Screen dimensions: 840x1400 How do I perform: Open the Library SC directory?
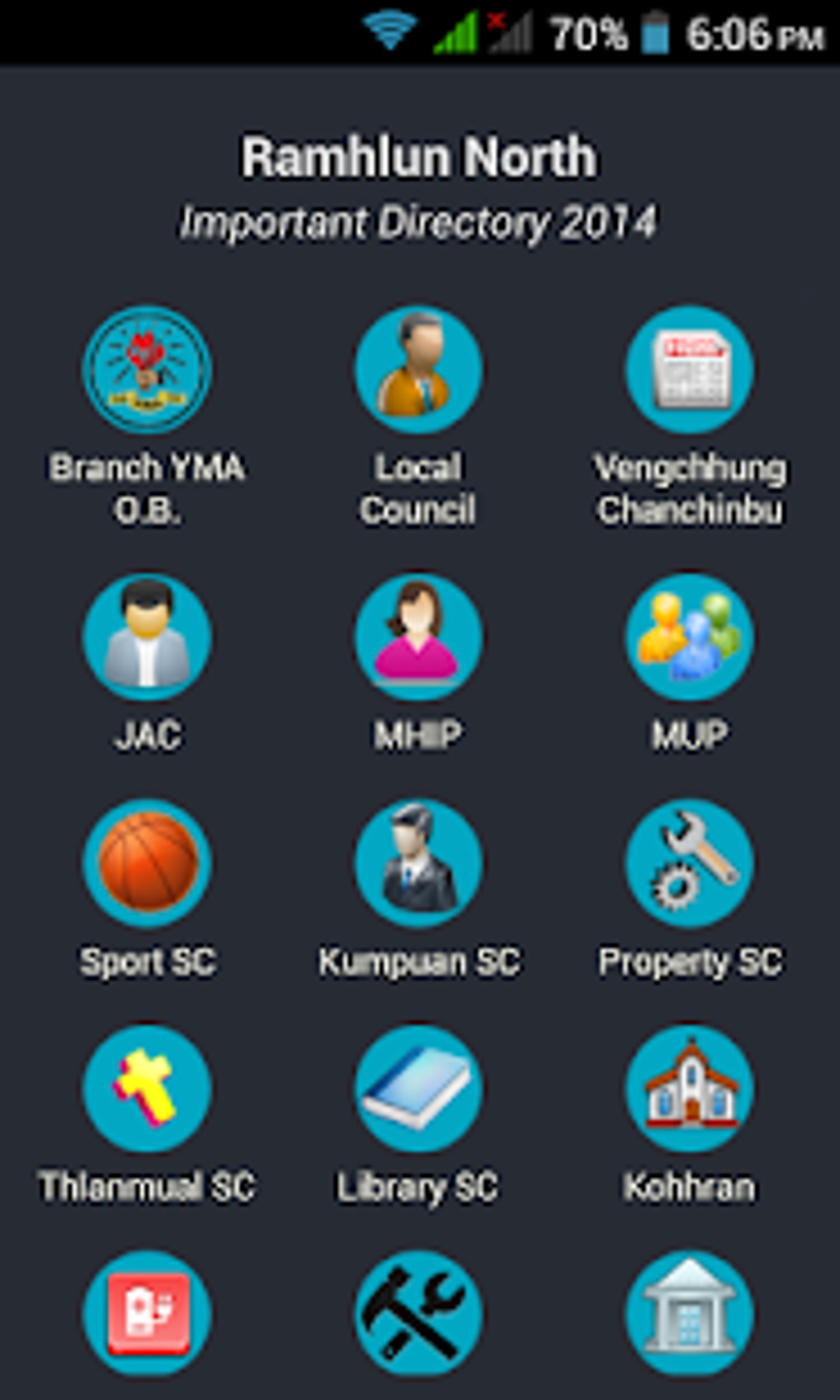tap(418, 1088)
